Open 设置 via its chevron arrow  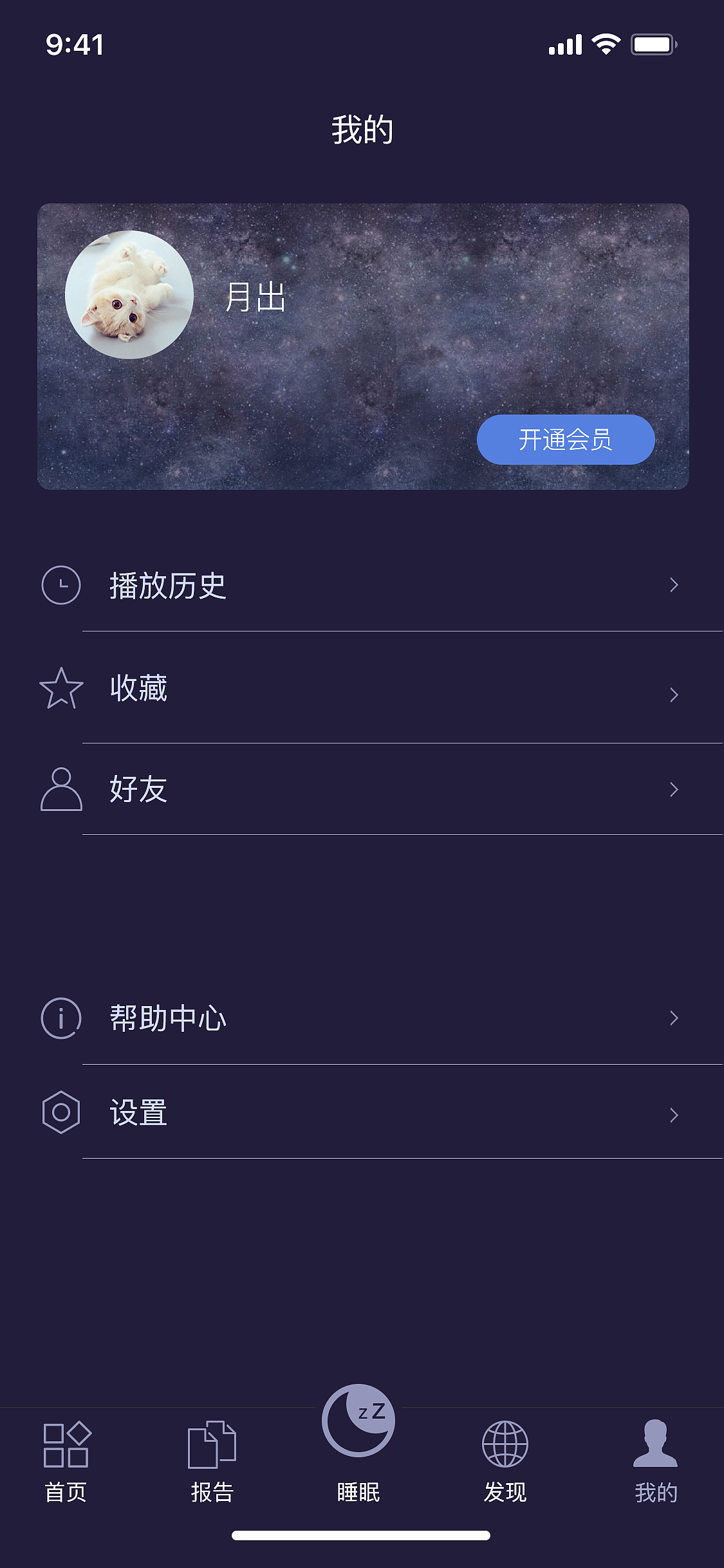point(674,1115)
